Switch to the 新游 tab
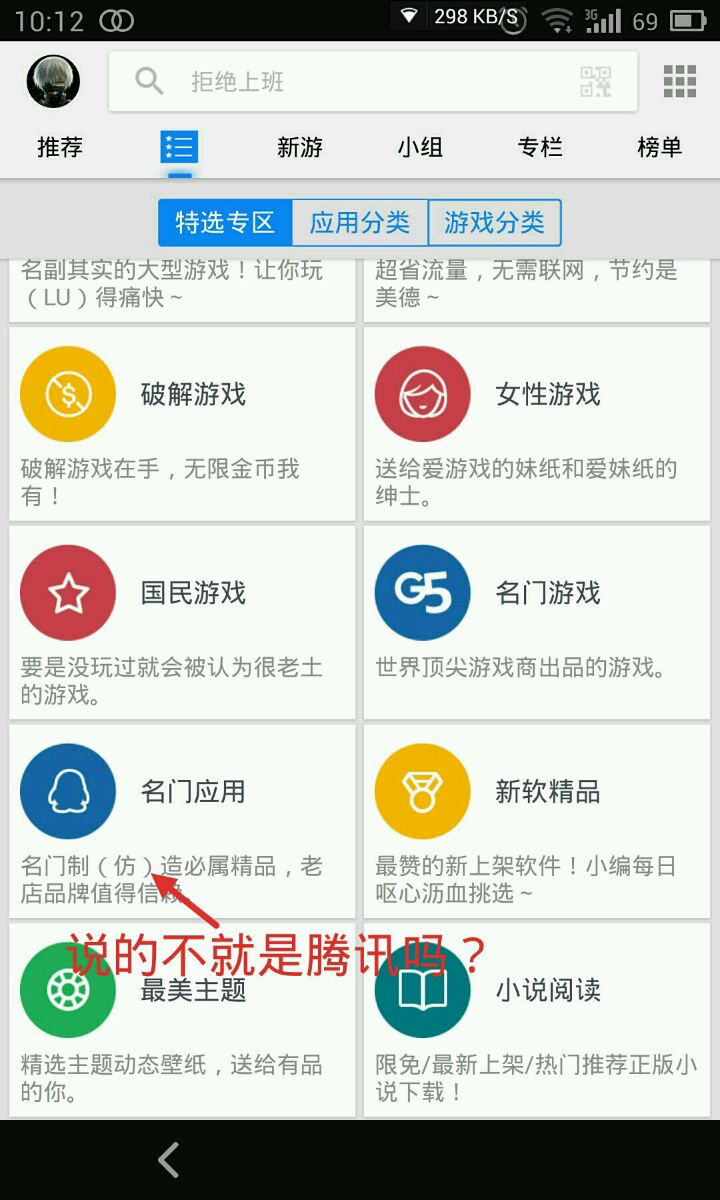The width and height of the screenshot is (720, 1200). click(300, 148)
